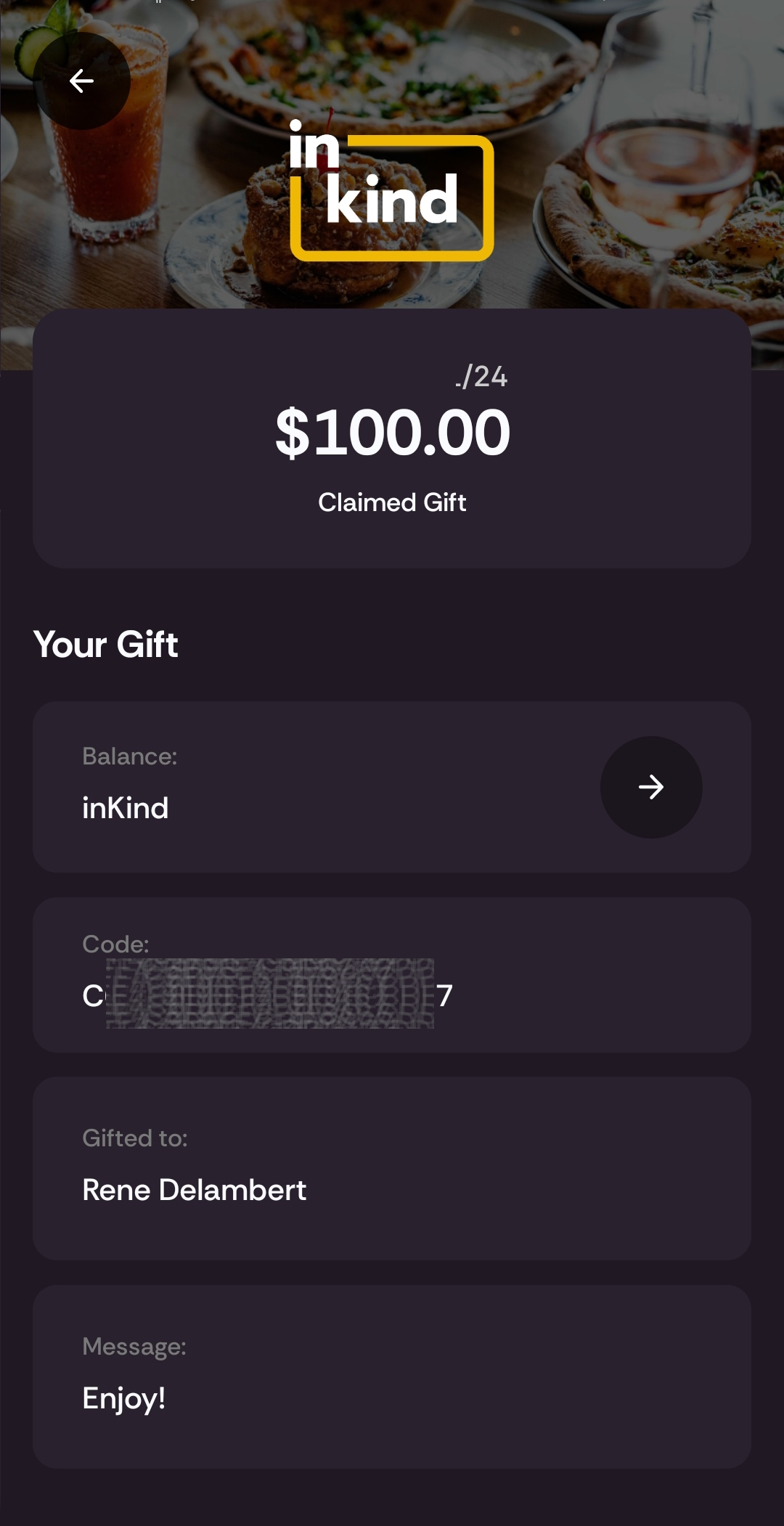Go back using the arrow button
784x1526 pixels.
(x=81, y=81)
